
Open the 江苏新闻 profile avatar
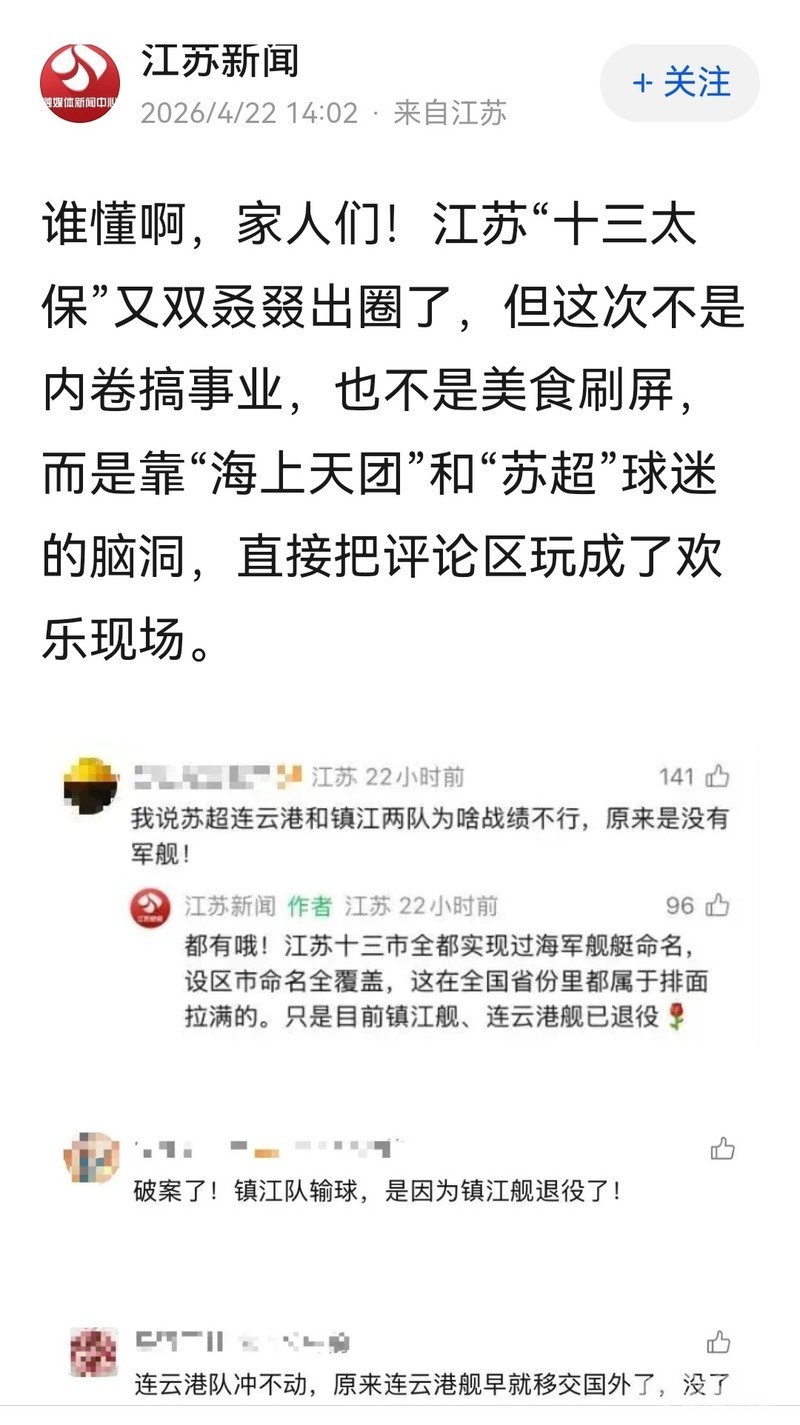(80, 83)
